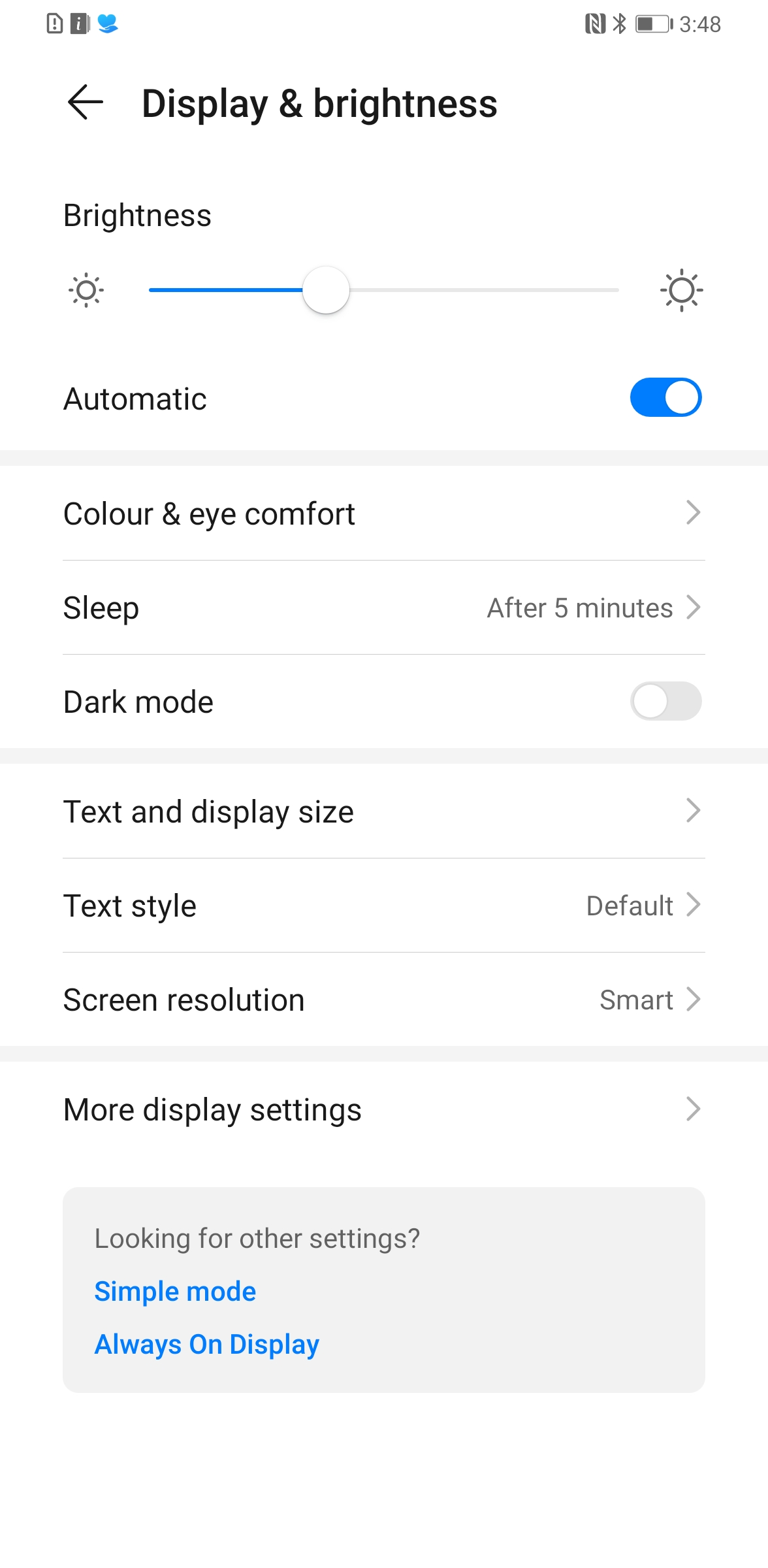
Task: Turn off Automatic brightness
Action: pos(665,397)
